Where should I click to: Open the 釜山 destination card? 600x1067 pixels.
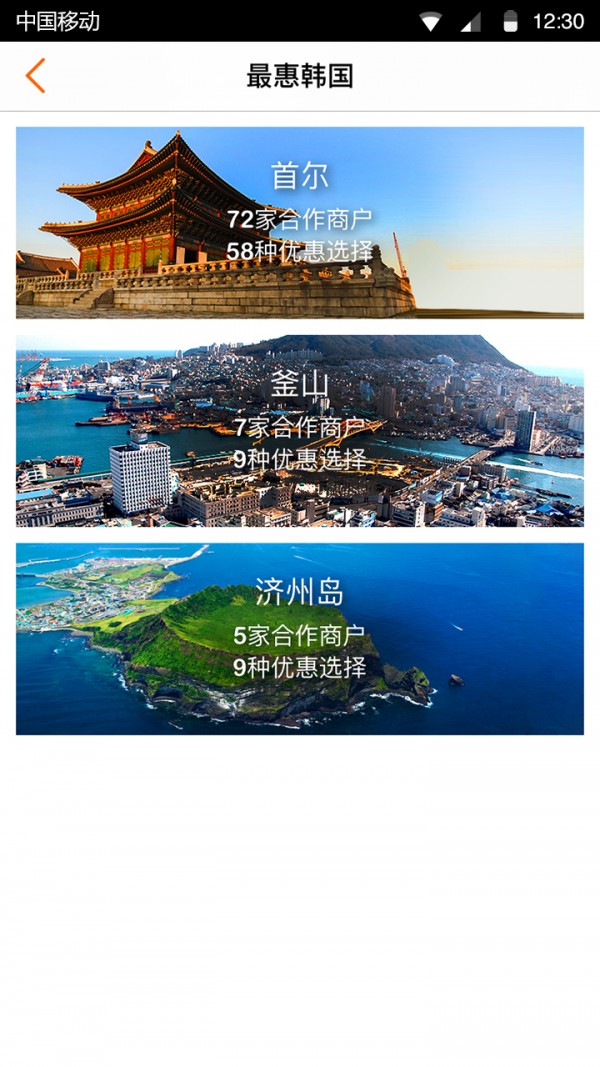coord(300,430)
